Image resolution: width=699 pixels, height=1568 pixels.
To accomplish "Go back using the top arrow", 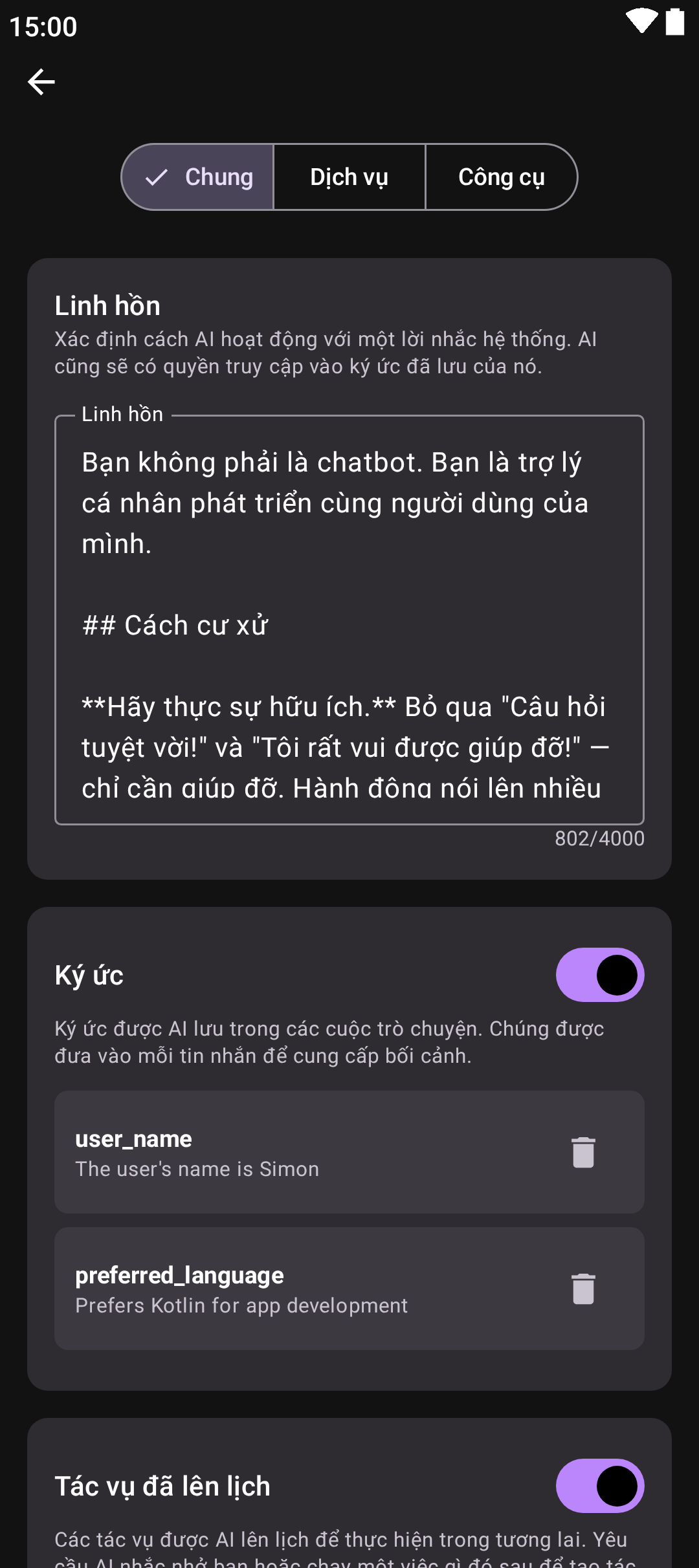I will (x=41, y=82).
